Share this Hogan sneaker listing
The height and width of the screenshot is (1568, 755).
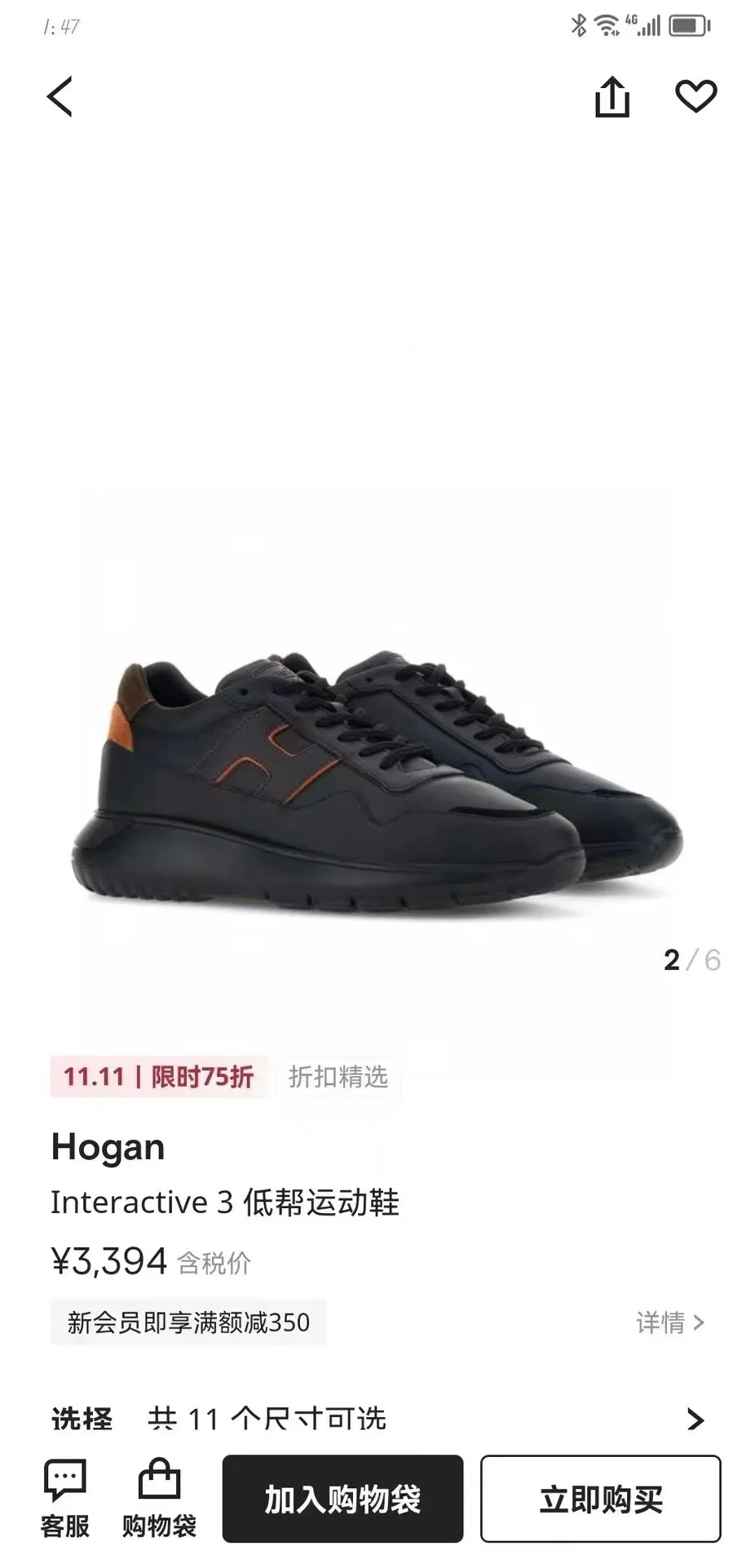click(612, 97)
